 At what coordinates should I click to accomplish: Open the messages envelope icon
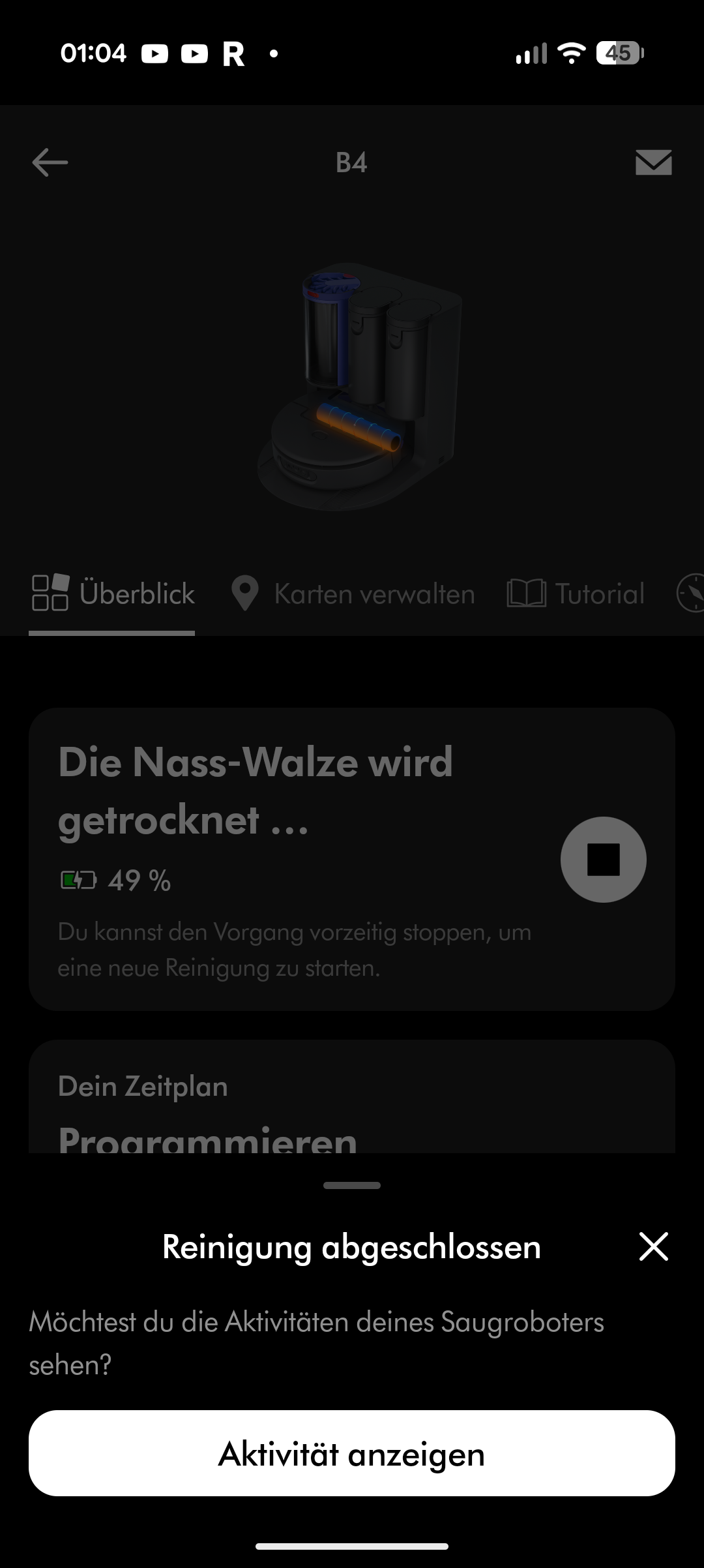point(653,162)
